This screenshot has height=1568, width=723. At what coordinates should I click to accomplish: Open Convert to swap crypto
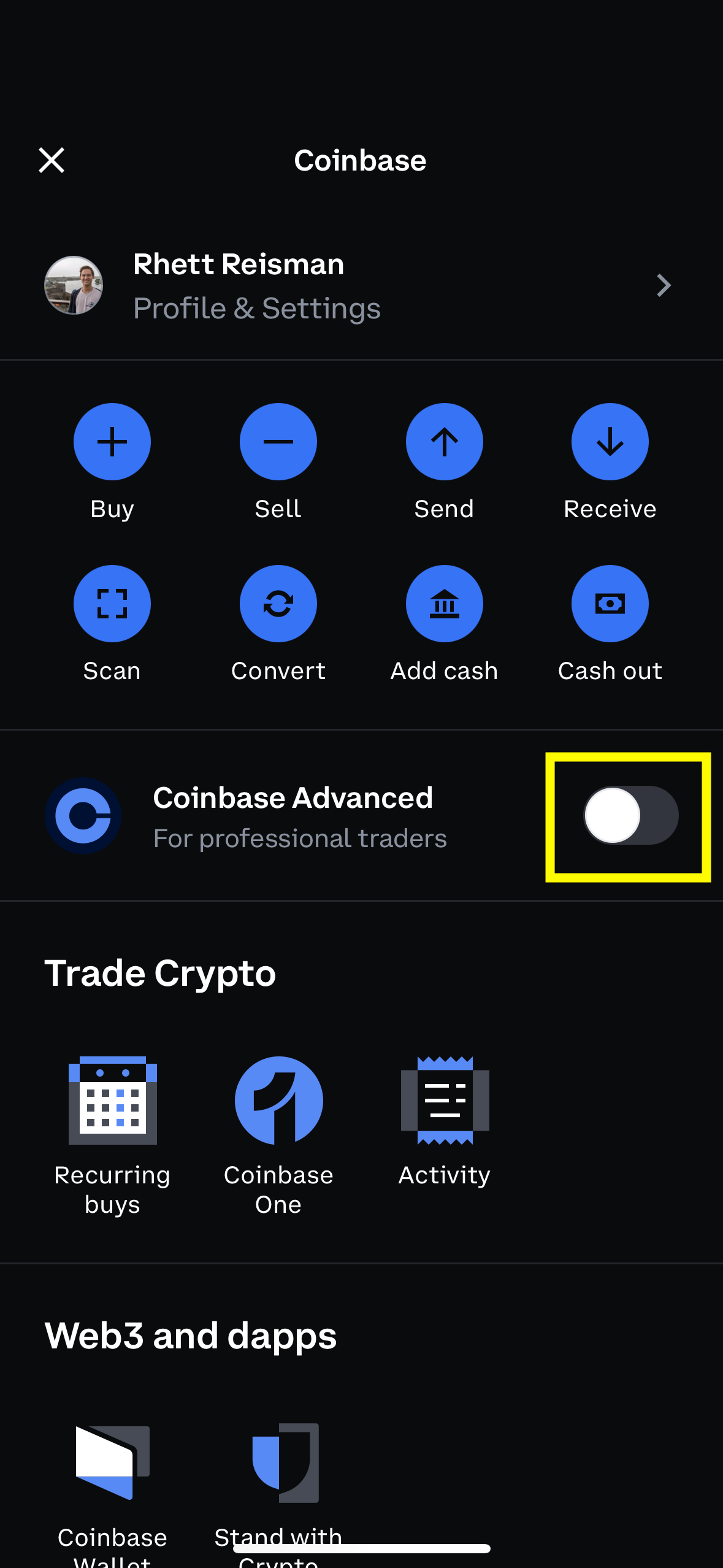pos(278,604)
